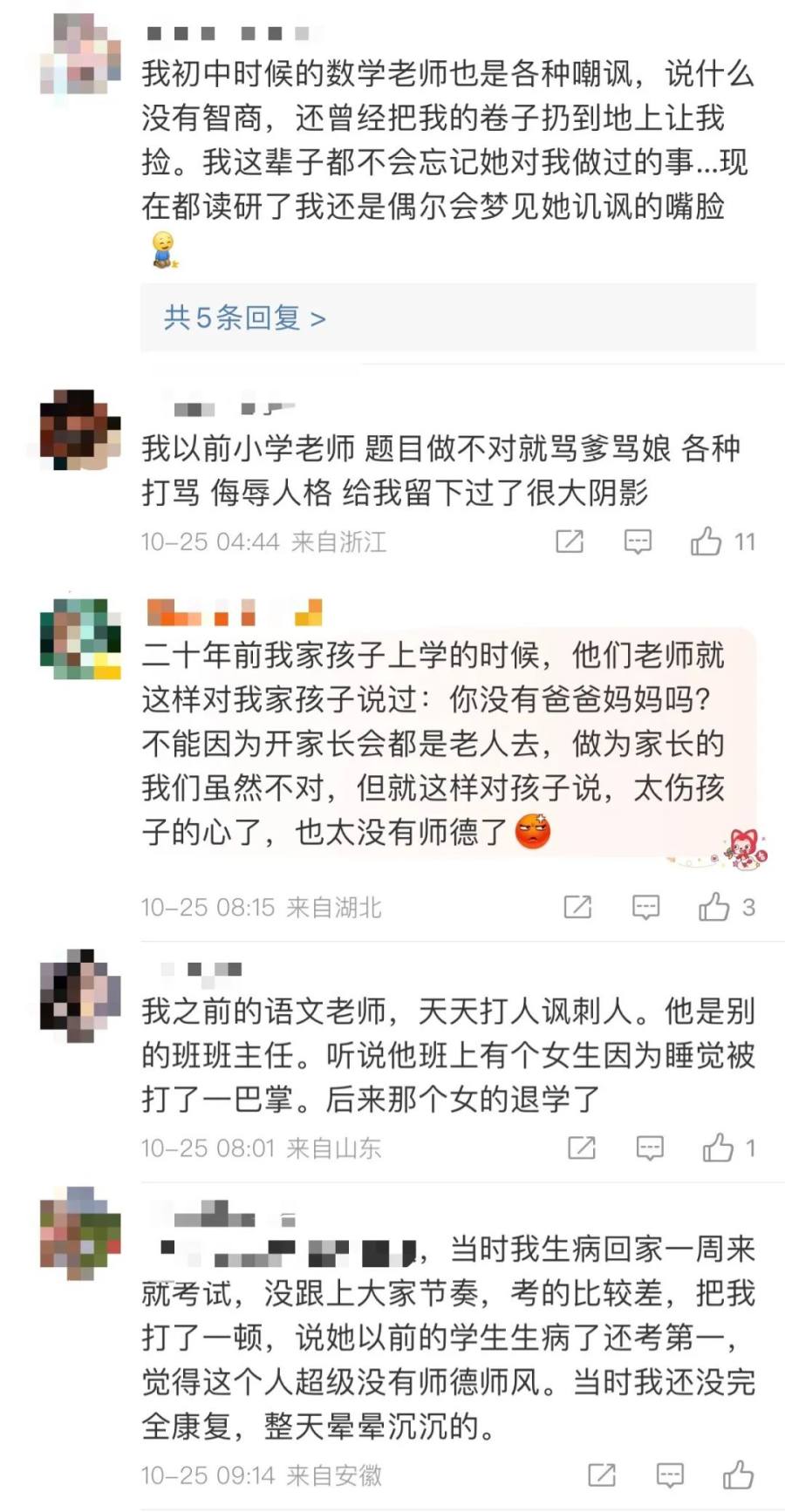Reply to the comment from 浙江
The width and height of the screenshot is (785, 1512).
tap(638, 542)
